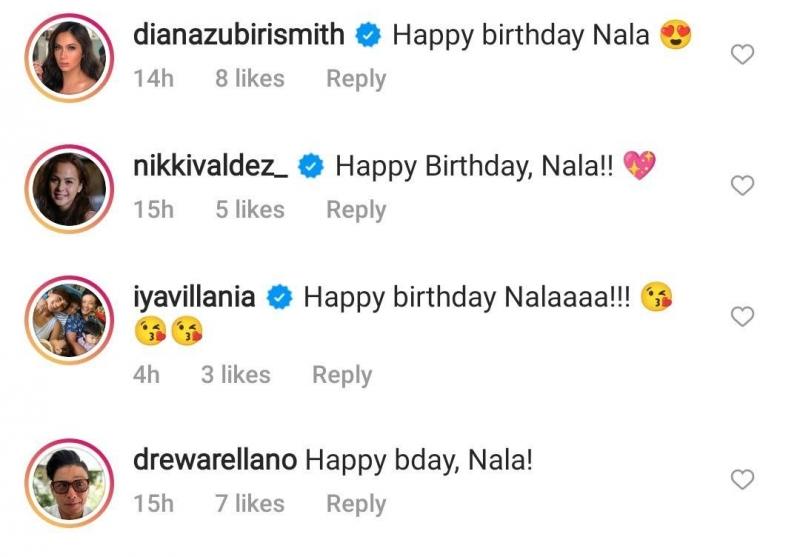The image size is (800, 557).
Task: Like drewarellano's comment
Action: tap(742, 480)
